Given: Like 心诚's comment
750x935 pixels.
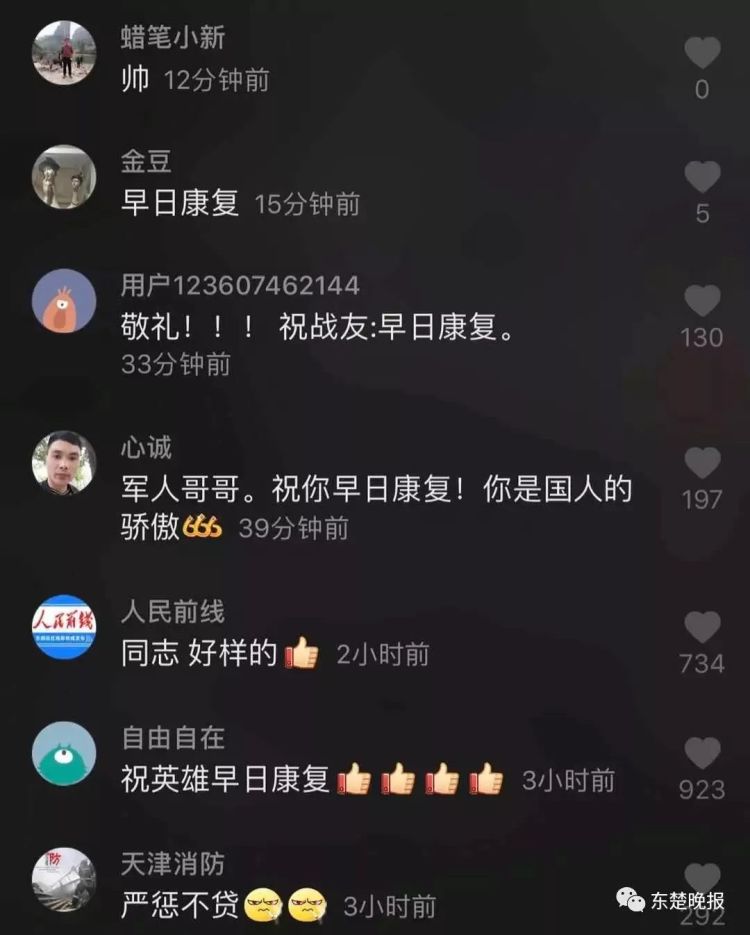Looking at the screenshot, I should coord(702,462).
